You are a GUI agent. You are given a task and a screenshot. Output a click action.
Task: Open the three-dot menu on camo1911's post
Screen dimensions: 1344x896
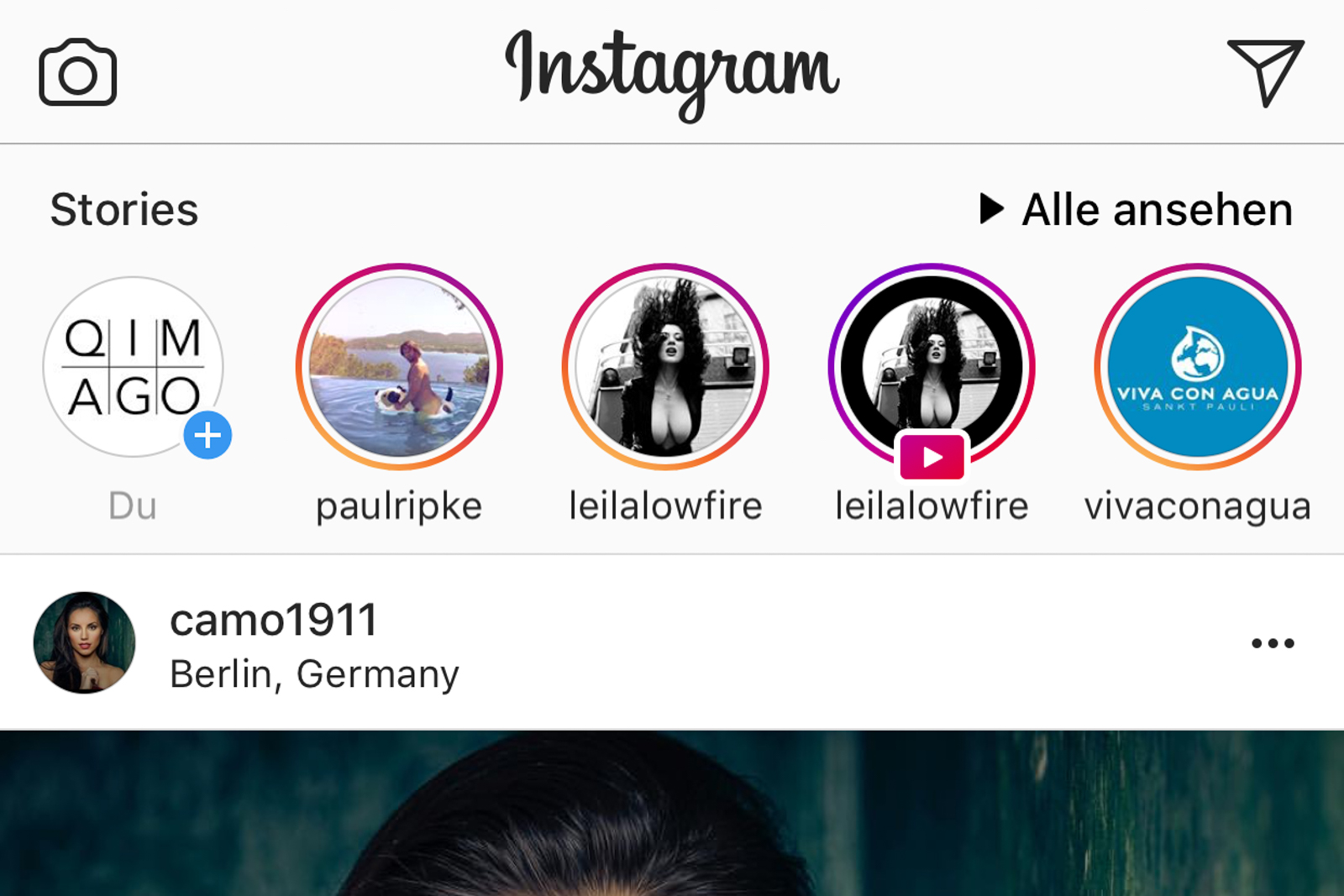point(1272,643)
